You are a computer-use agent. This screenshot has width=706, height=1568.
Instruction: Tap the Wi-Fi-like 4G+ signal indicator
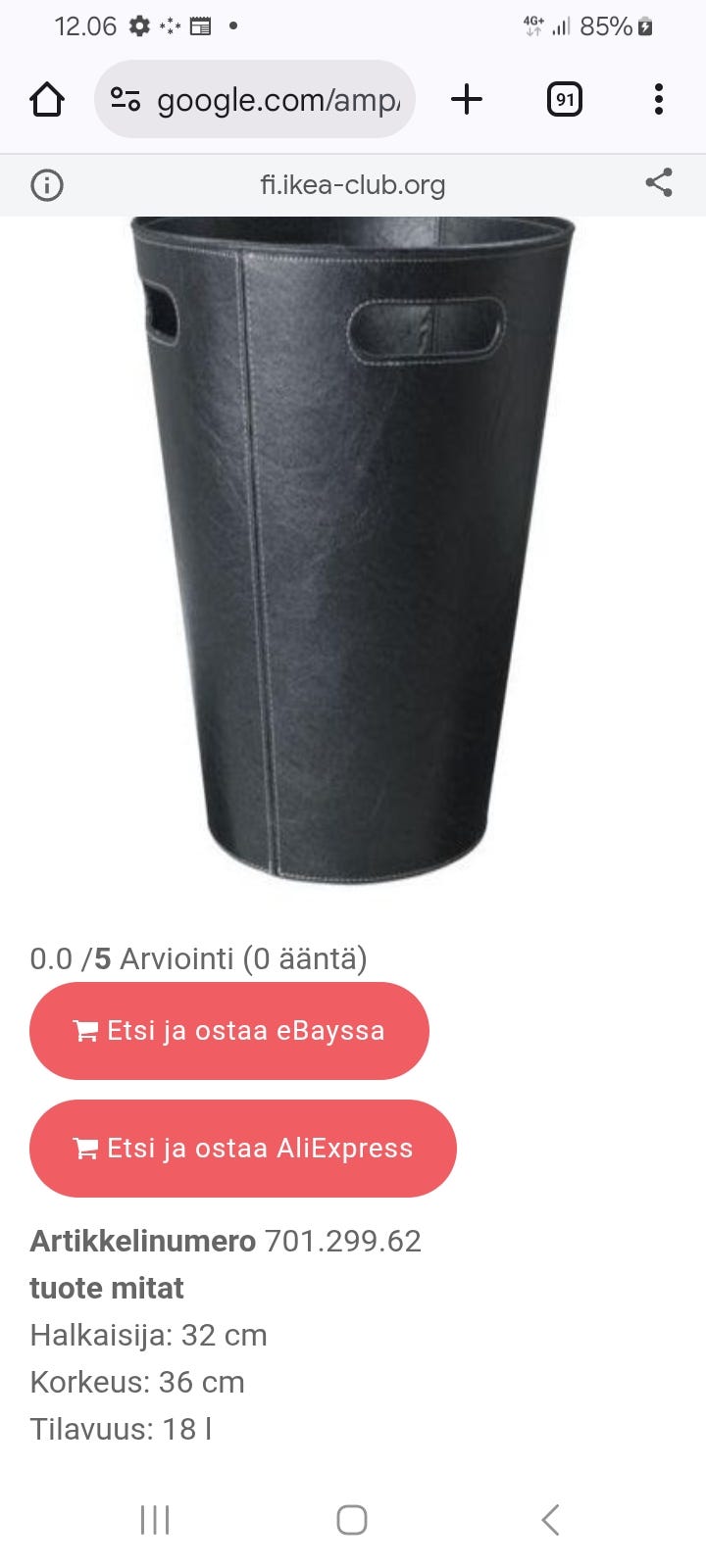pyautogui.click(x=534, y=25)
